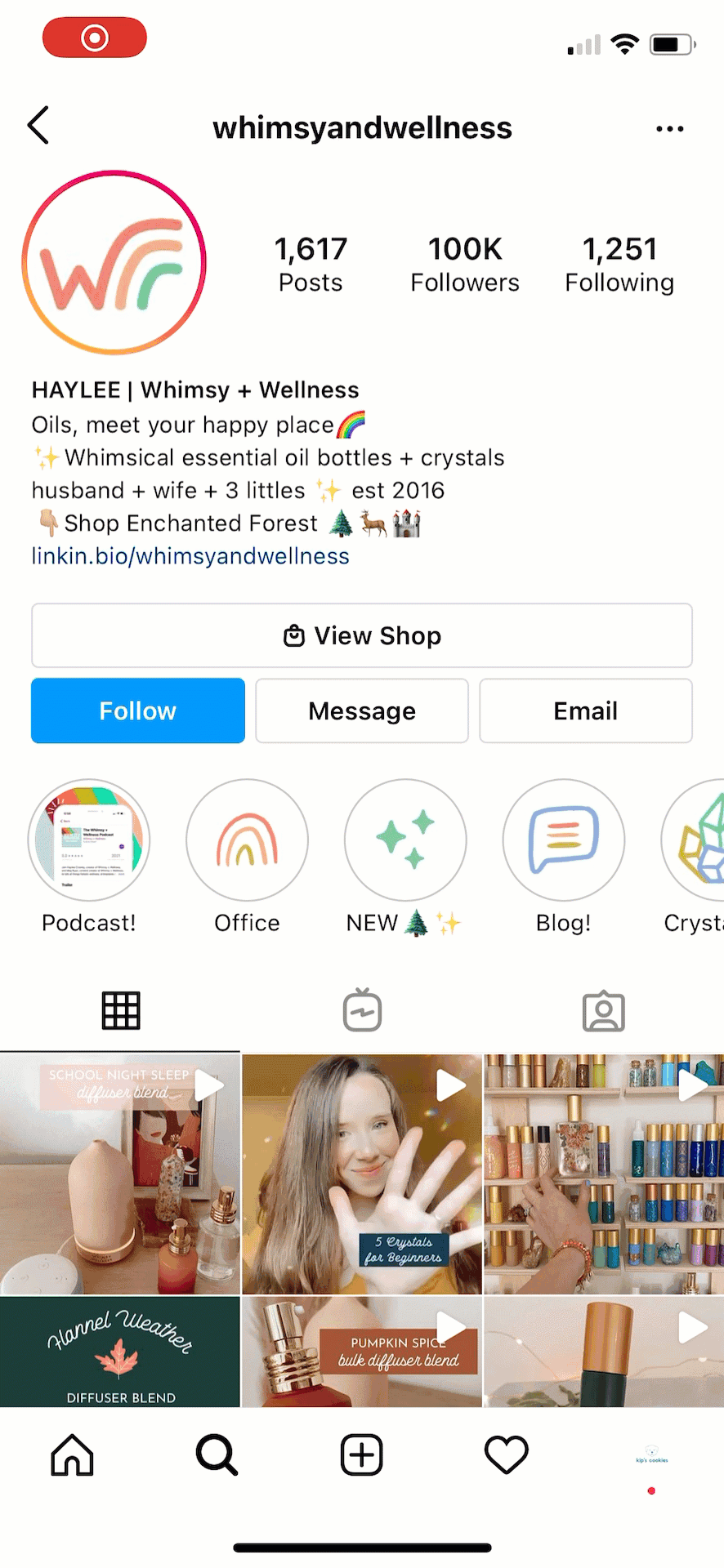Switch to the IGTV videos tab

362,1011
